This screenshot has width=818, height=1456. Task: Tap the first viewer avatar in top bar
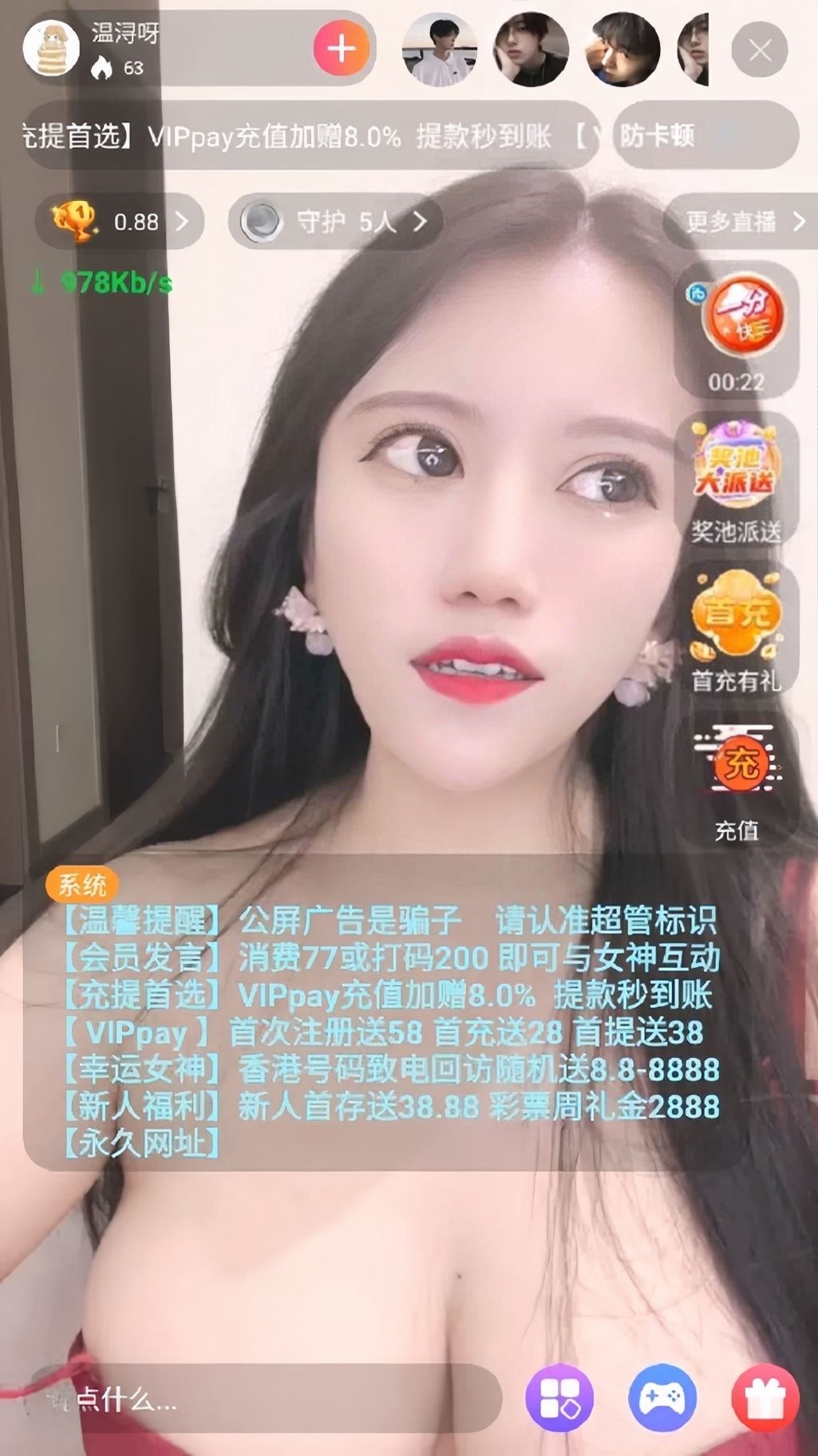[440, 49]
